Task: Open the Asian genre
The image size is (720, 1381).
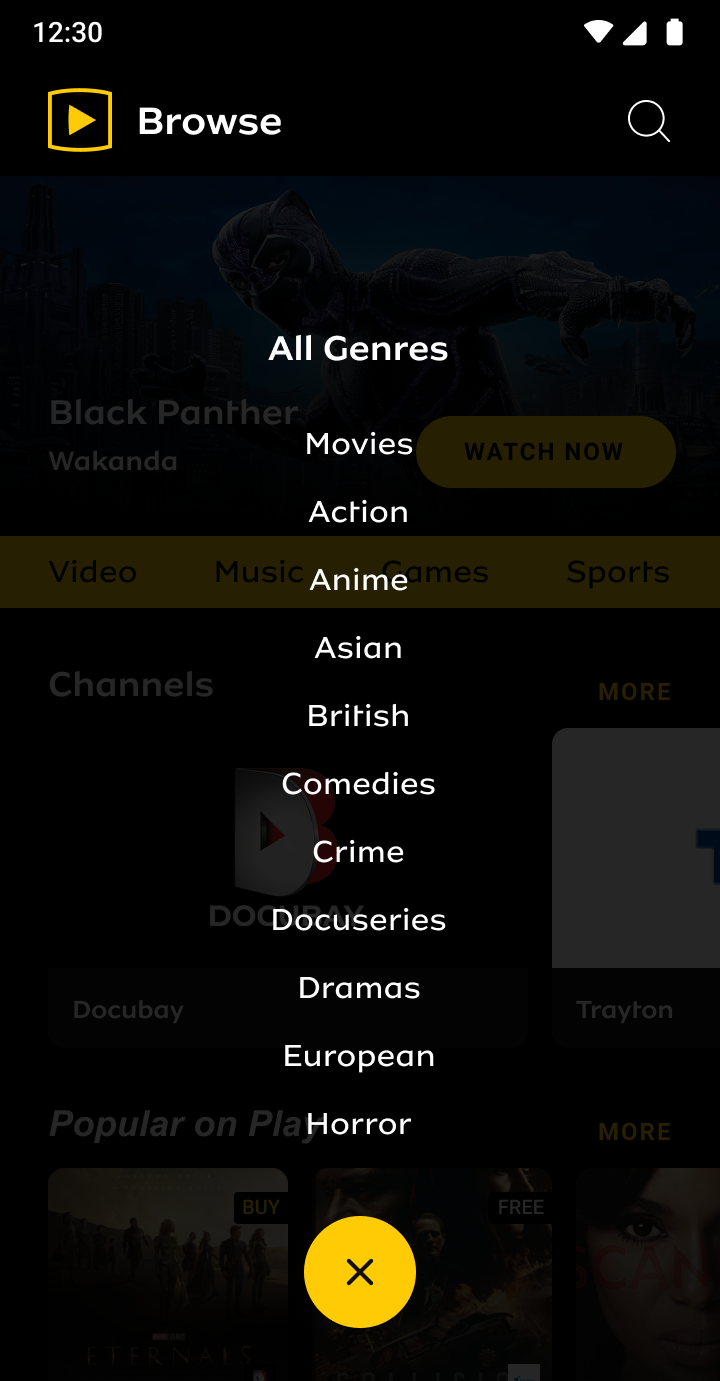Action: pyautogui.click(x=359, y=648)
